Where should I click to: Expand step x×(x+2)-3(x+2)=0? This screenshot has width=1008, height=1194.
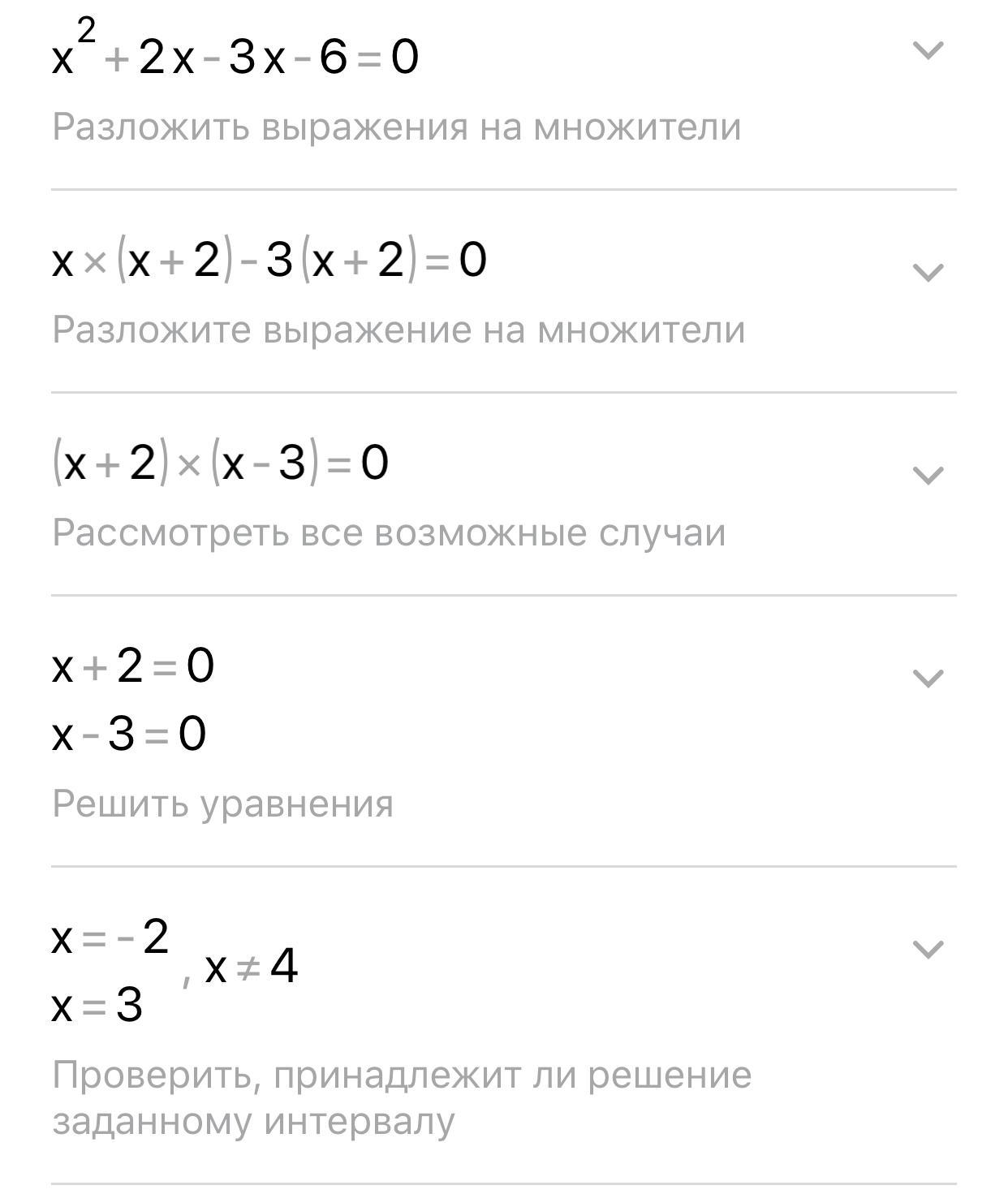928,272
